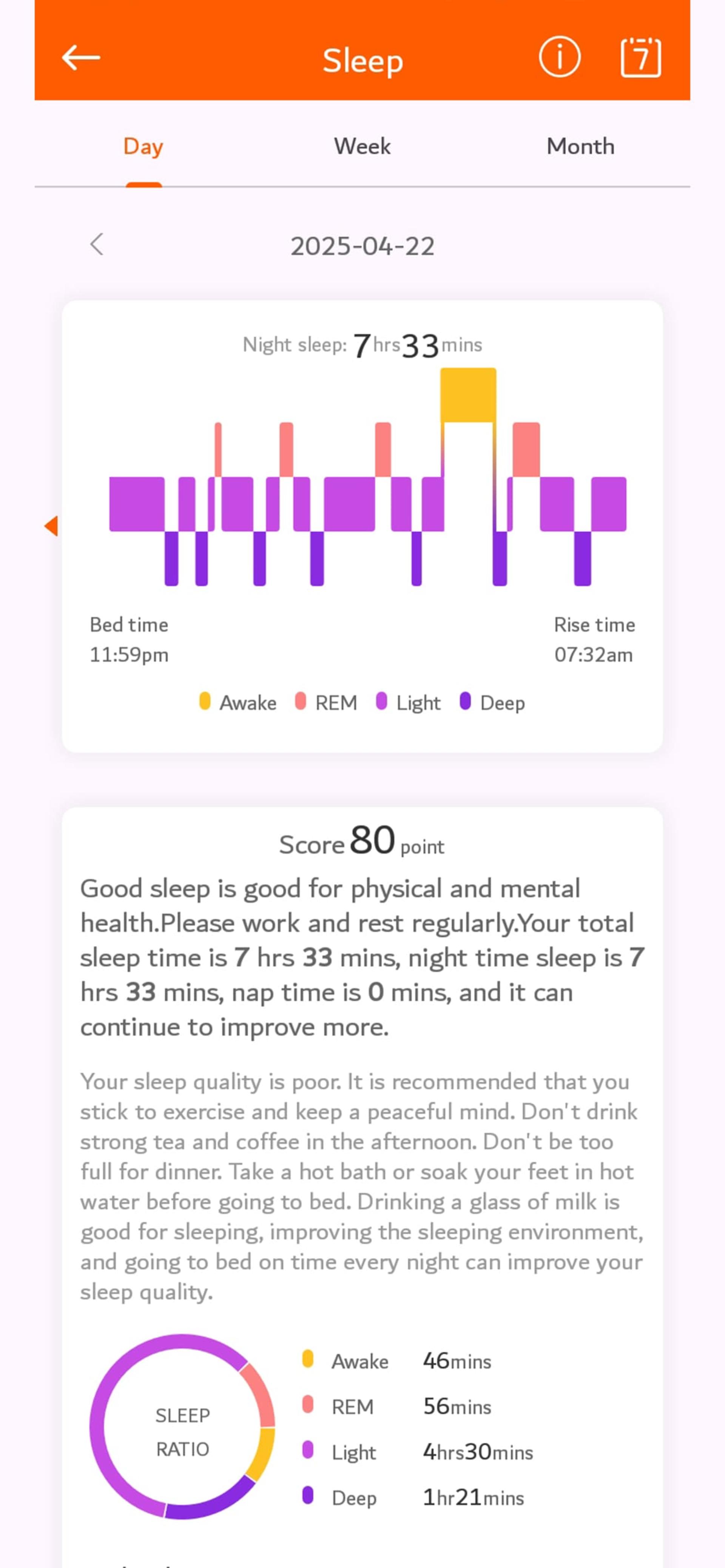Screen dimensions: 725x1568
Task: Go back using the header arrow
Action: [81, 58]
